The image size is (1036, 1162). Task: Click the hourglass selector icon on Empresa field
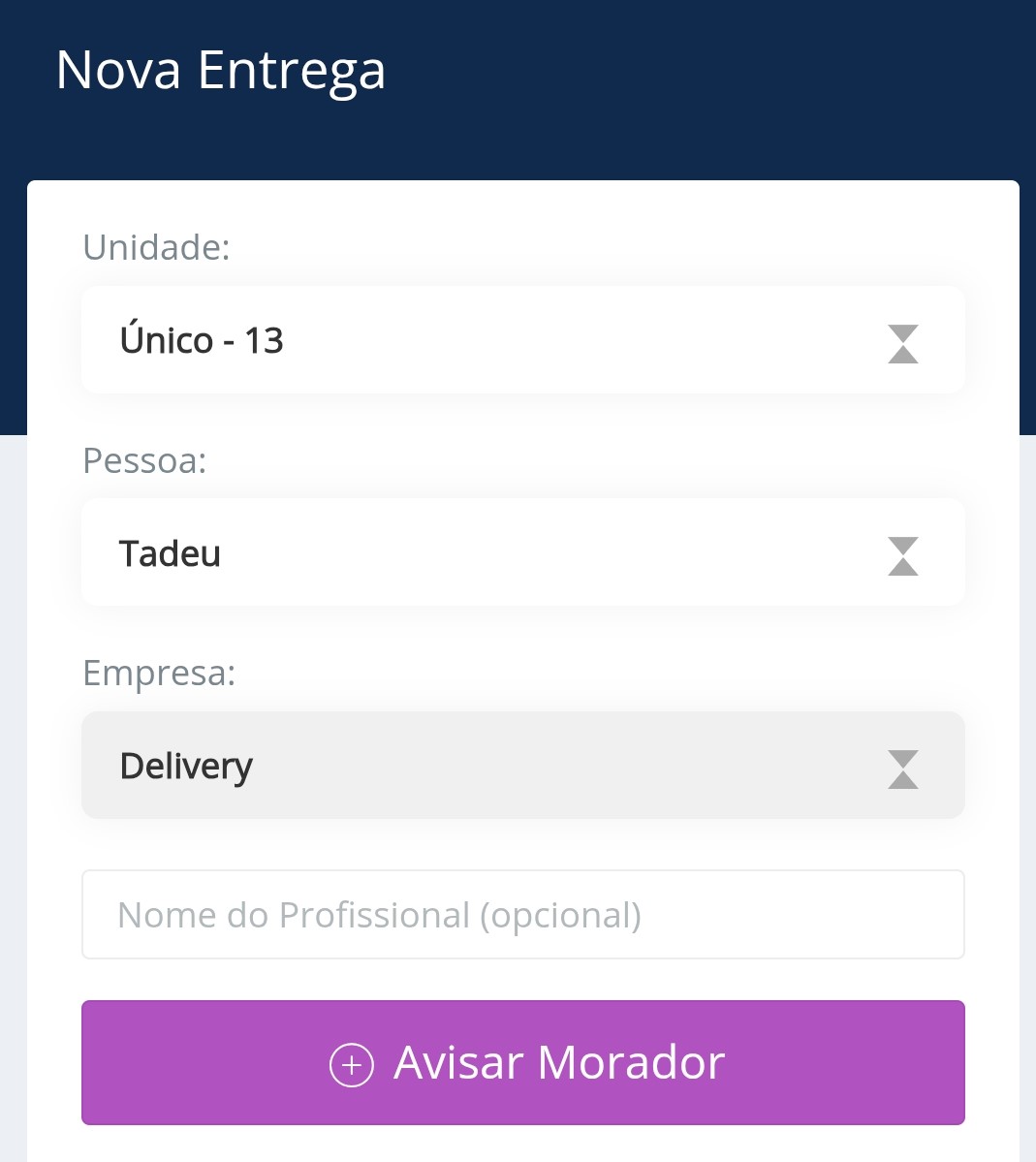[902, 770]
